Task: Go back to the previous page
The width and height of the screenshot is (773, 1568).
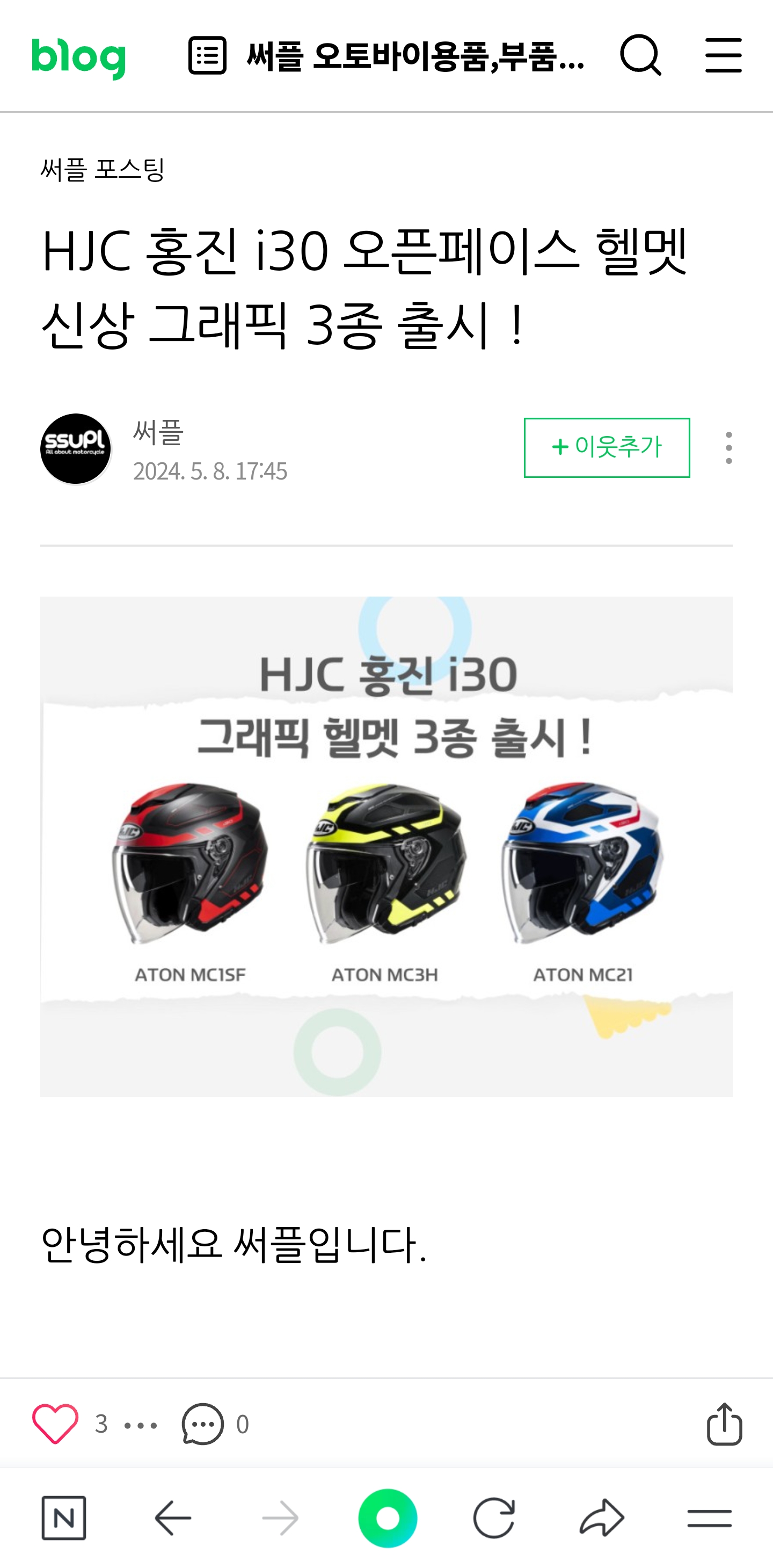Action: pyautogui.click(x=173, y=1518)
